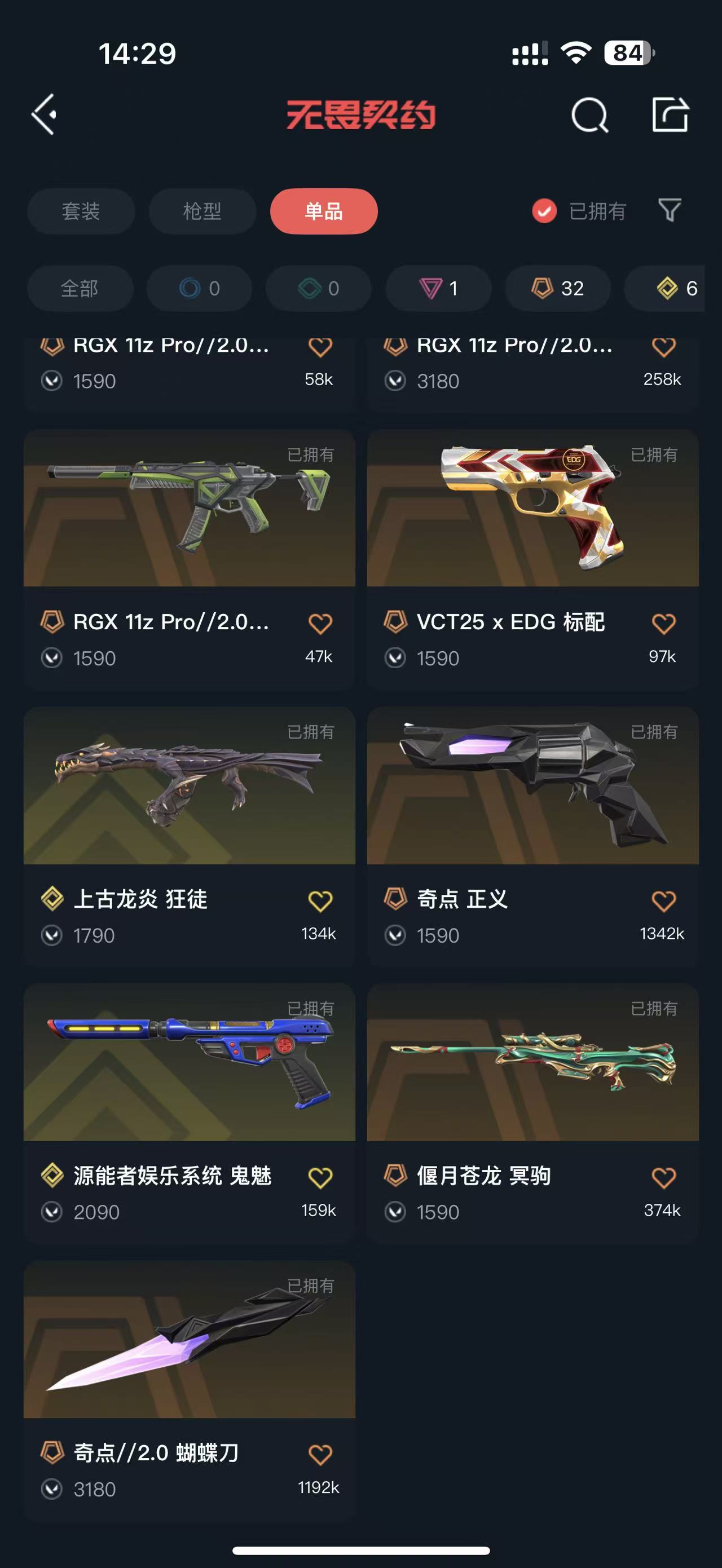Open the VCT25 x EDG 标配 card
This screenshot has height=1568, width=722.
(x=532, y=559)
